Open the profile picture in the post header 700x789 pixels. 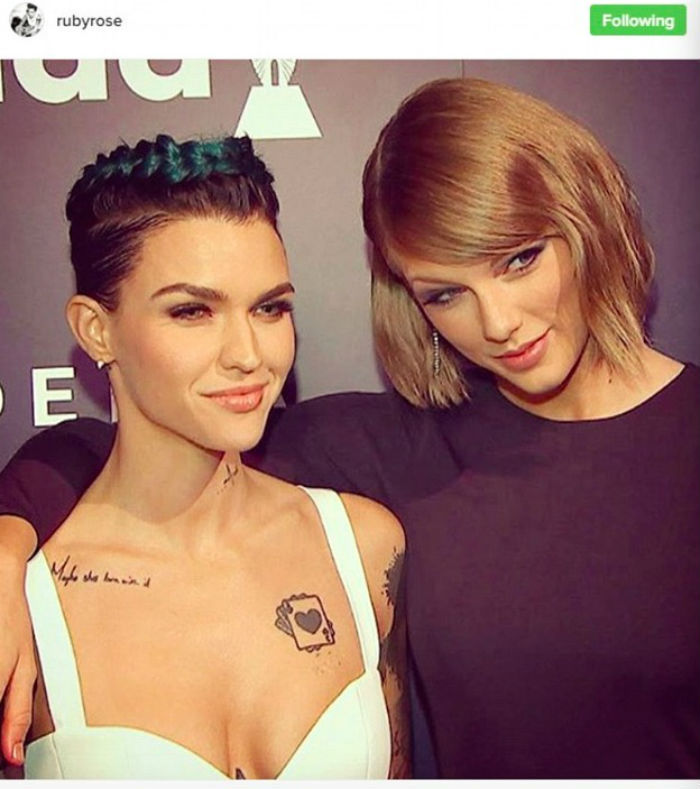(26, 20)
